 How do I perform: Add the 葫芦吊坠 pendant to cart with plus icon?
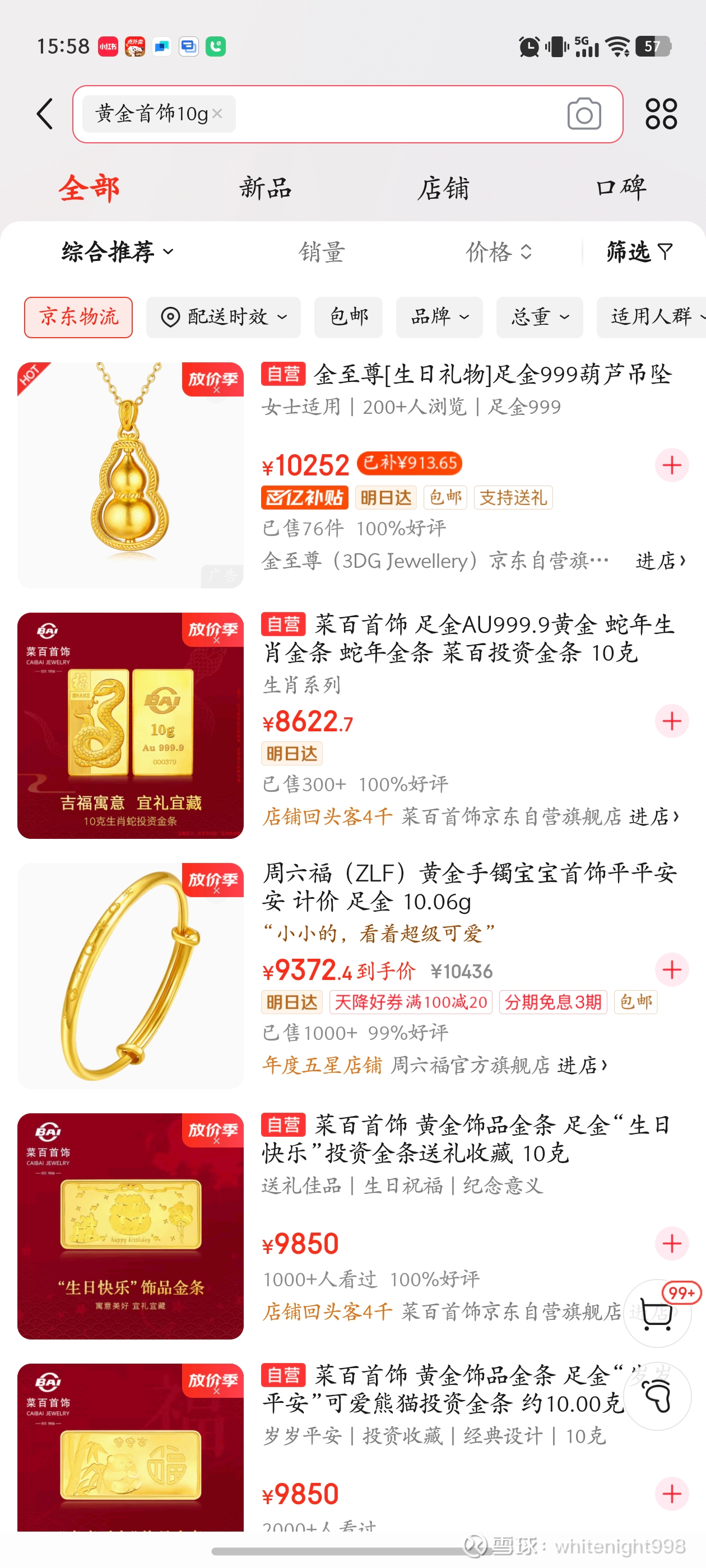[x=671, y=464]
